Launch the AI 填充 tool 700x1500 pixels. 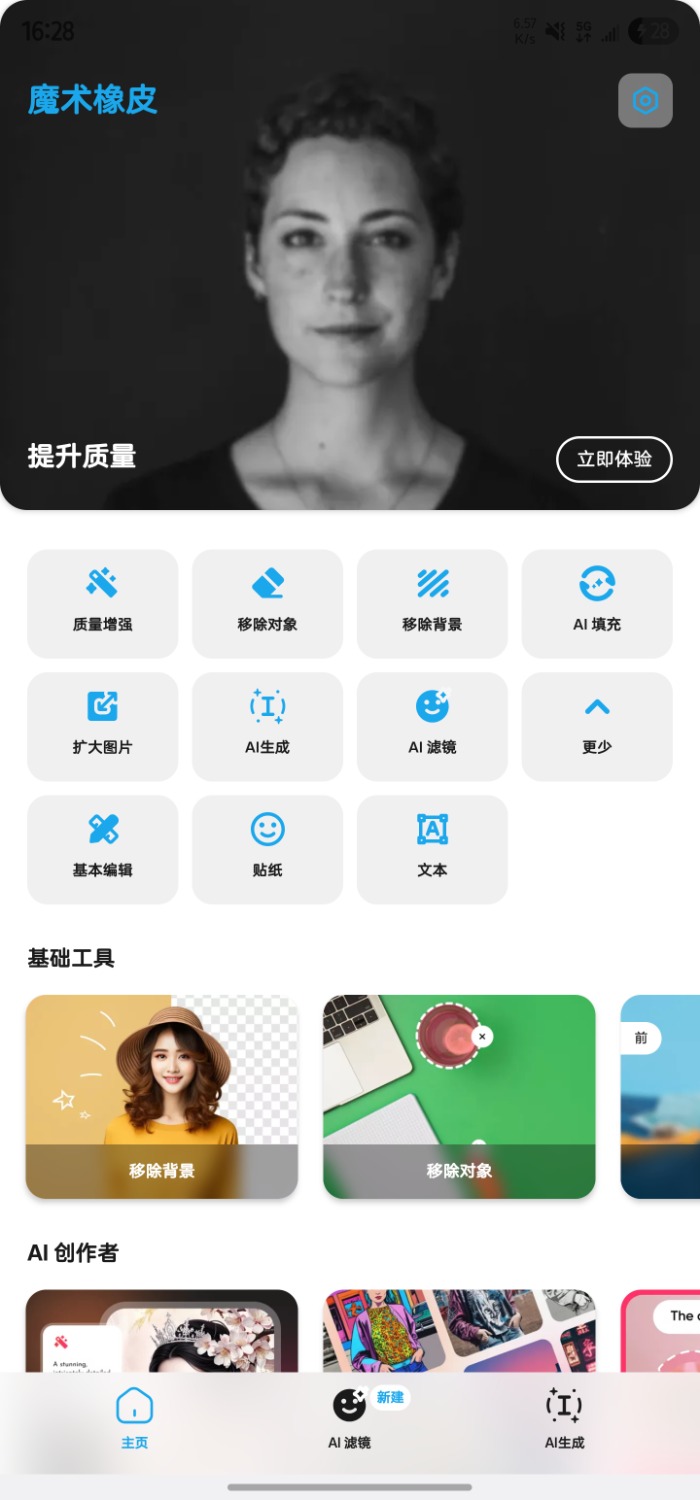(597, 603)
